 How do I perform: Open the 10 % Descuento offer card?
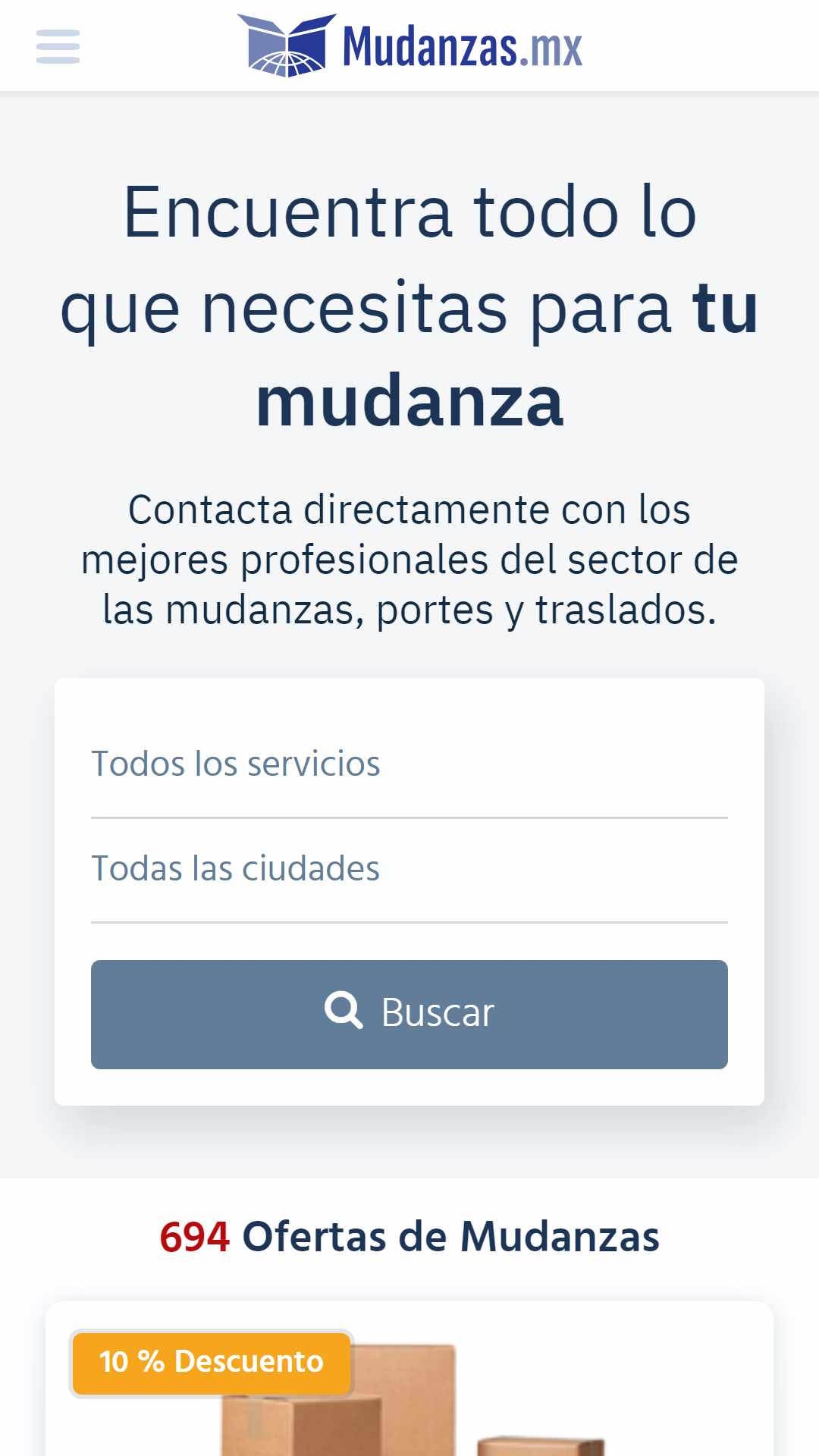point(409,1379)
